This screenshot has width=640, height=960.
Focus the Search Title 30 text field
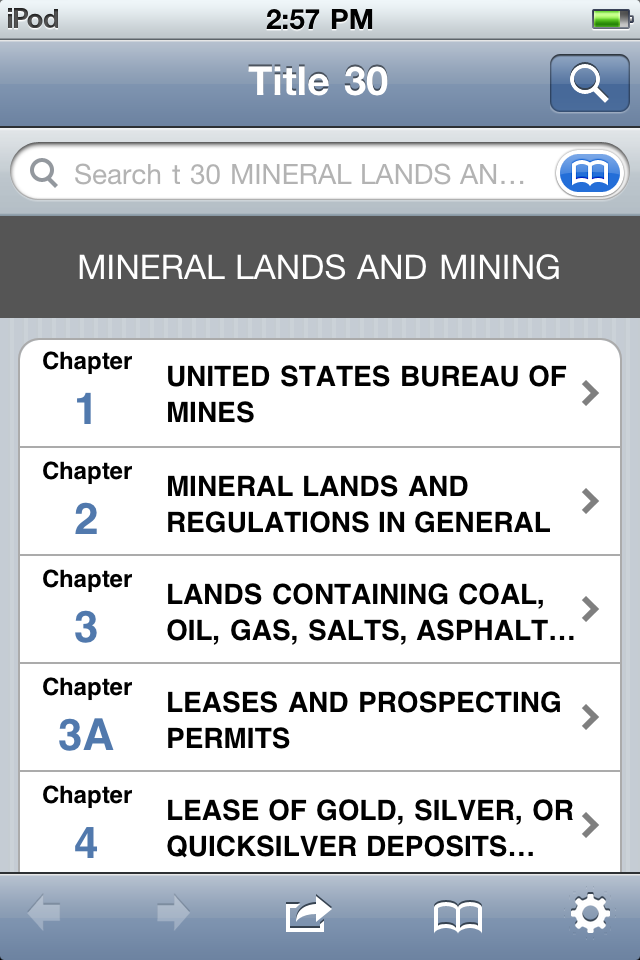(300, 175)
